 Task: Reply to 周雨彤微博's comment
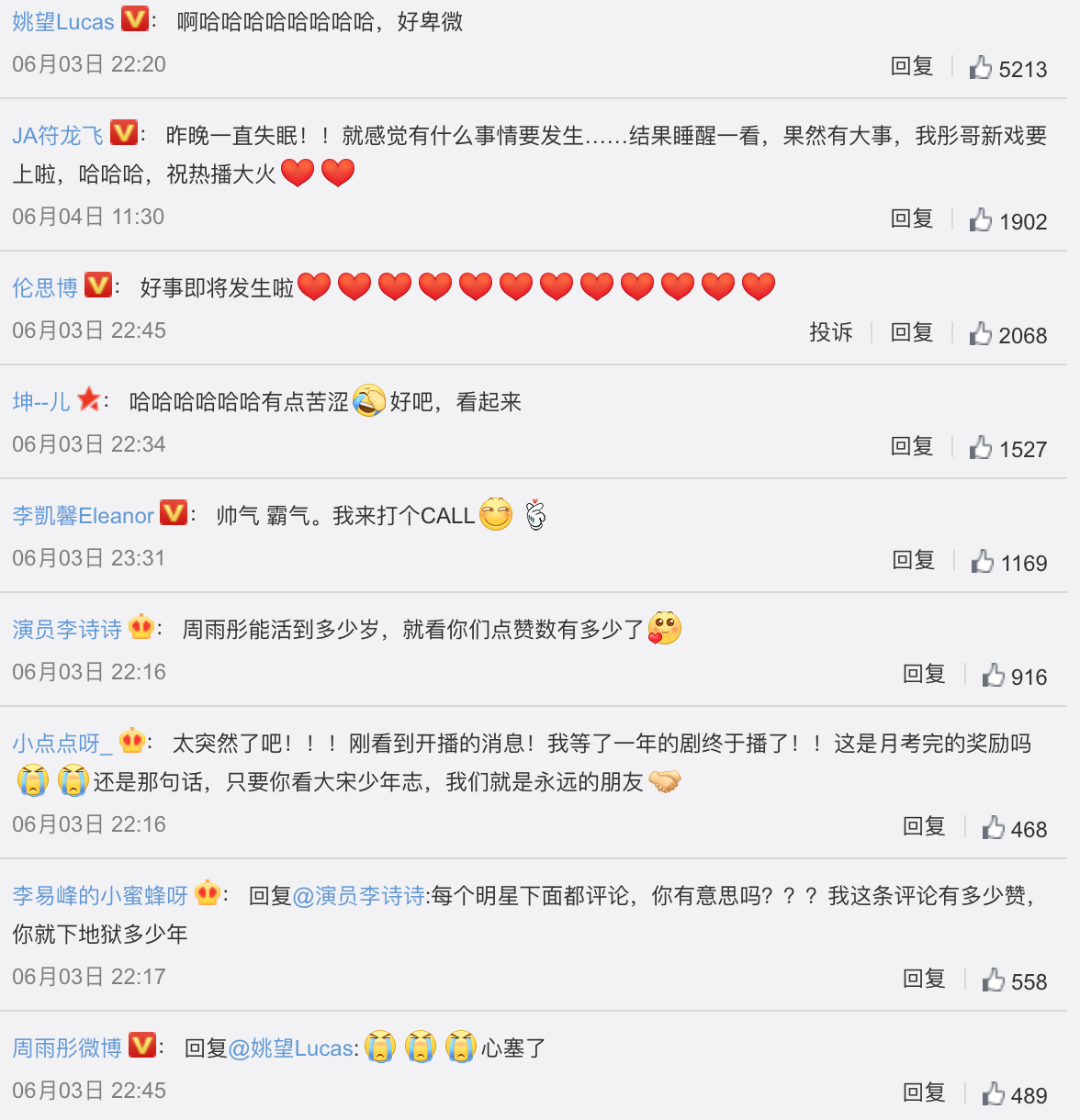pyautogui.click(x=924, y=1092)
